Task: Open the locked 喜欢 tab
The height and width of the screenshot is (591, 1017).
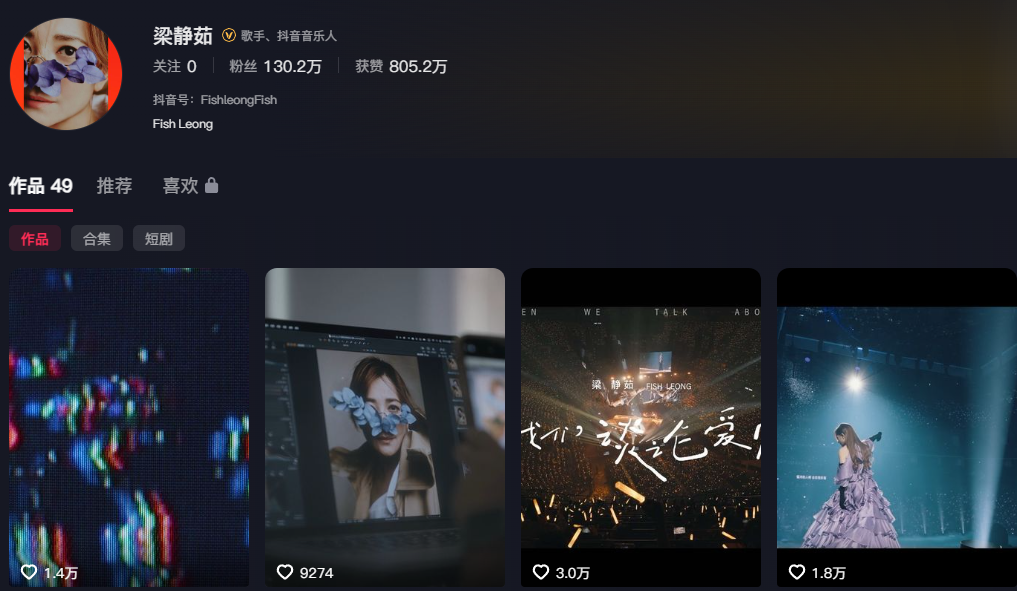Action: tap(190, 186)
